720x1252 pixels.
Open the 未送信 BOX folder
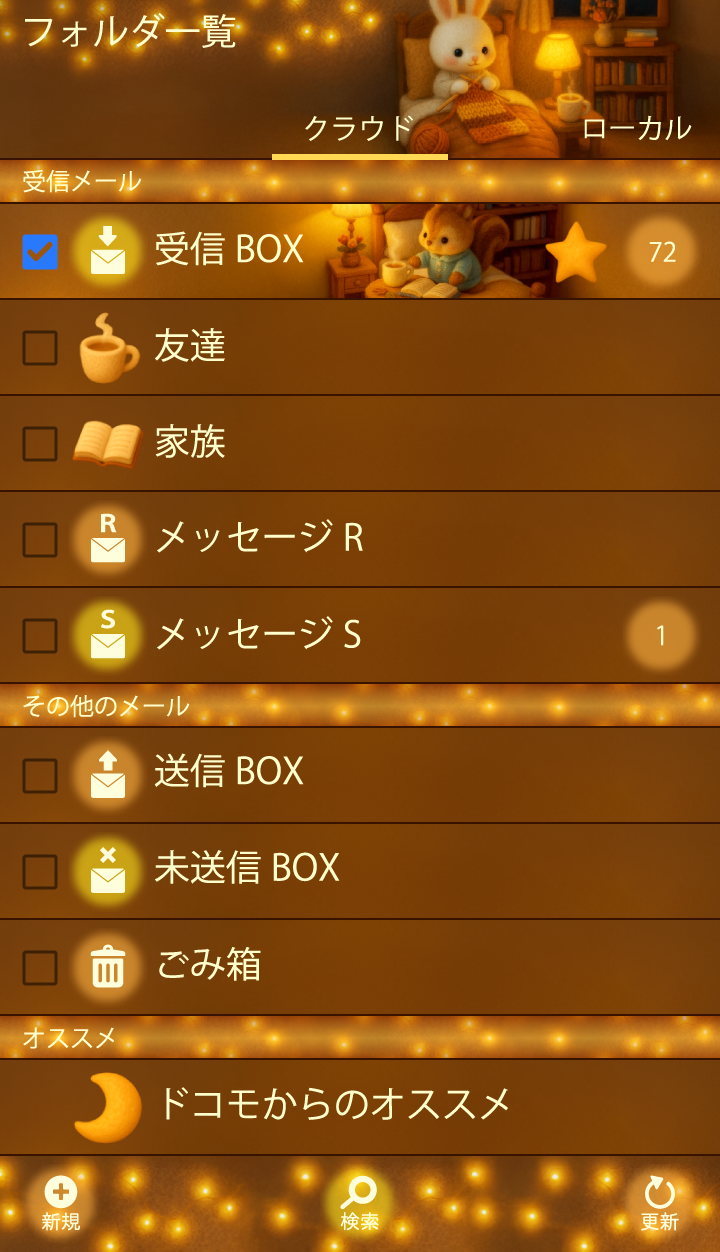point(247,867)
